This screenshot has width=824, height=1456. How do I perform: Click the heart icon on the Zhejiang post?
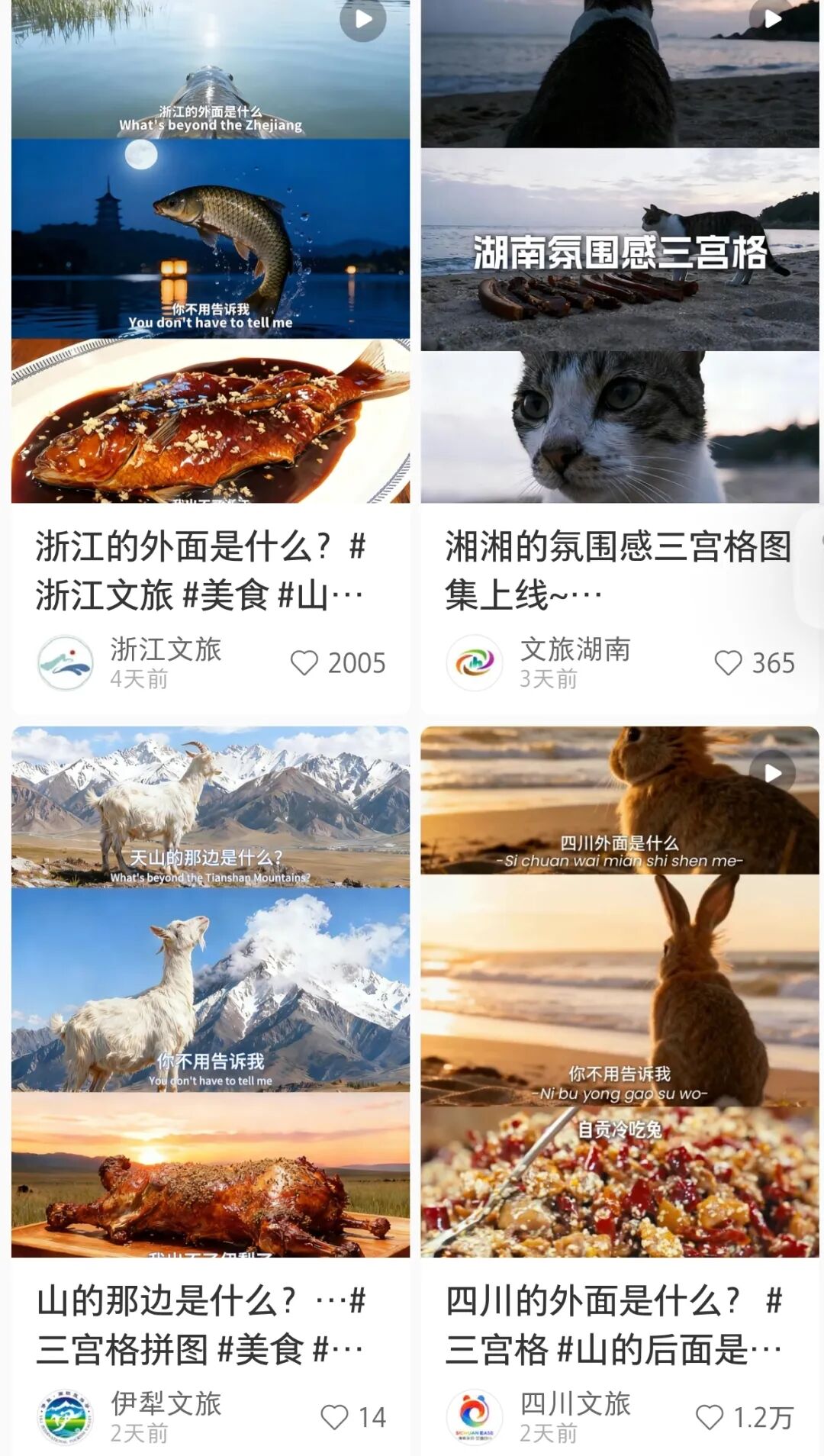click(307, 663)
